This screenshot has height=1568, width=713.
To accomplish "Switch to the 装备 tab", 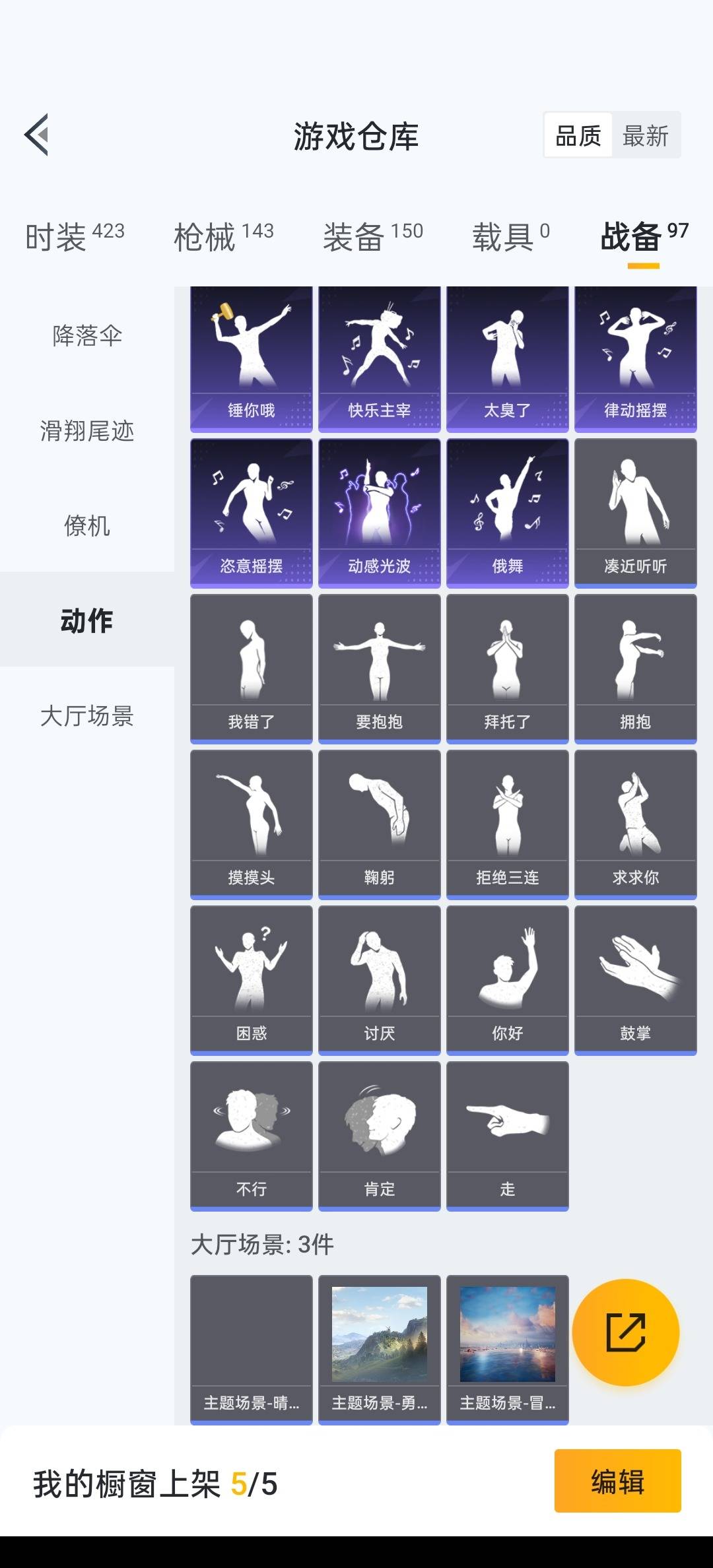I will click(x=372, y=236).
